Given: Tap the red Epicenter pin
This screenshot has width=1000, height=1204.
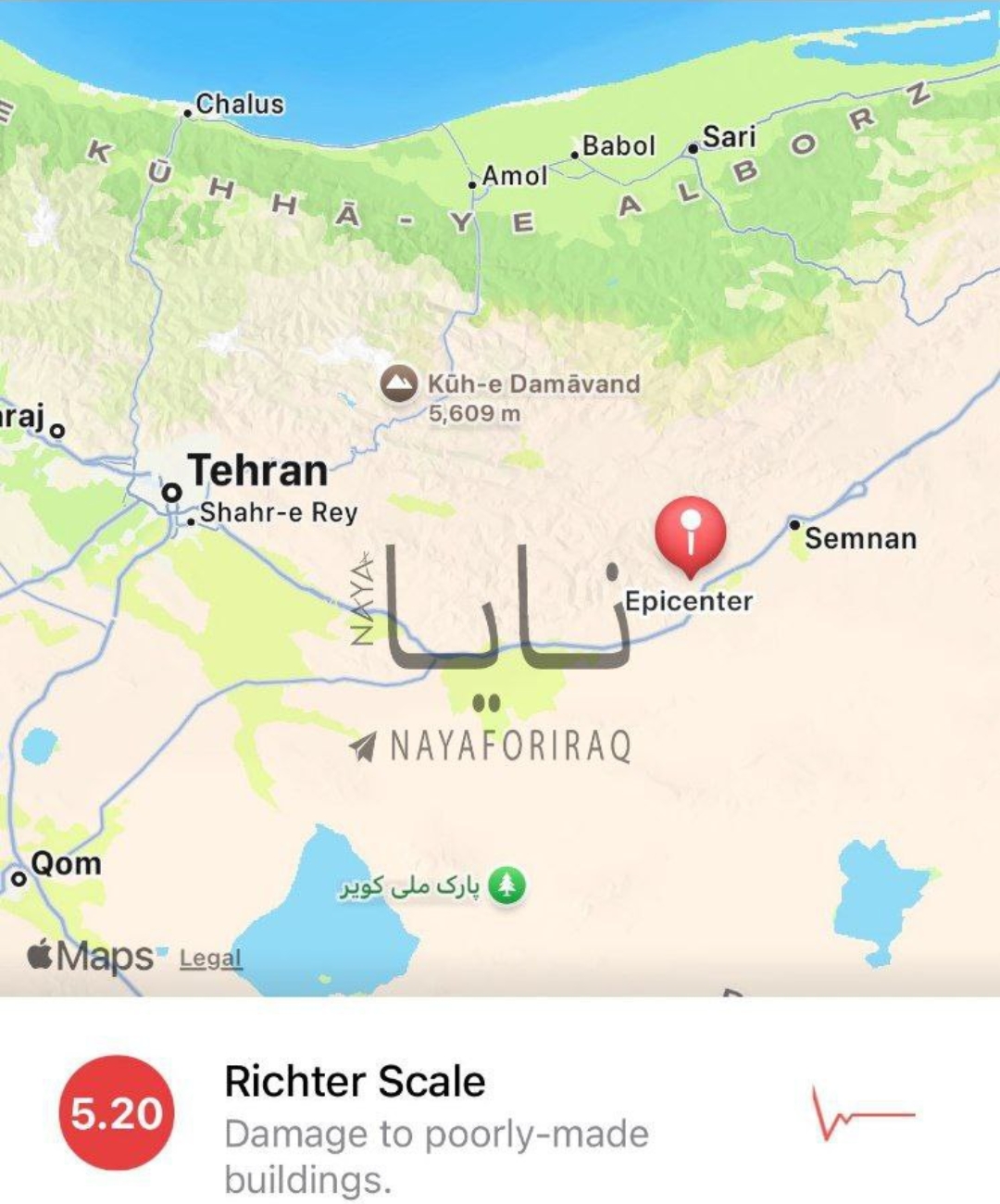Looking at the screenshot, I should (x=690, y=533).
